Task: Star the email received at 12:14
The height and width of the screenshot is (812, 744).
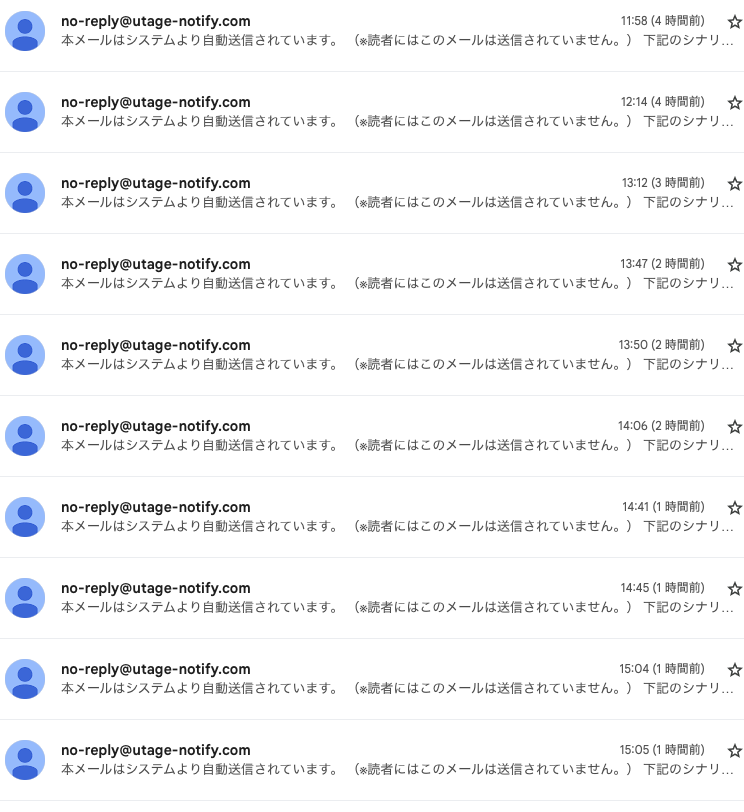Action: click(x=735, y=103)
